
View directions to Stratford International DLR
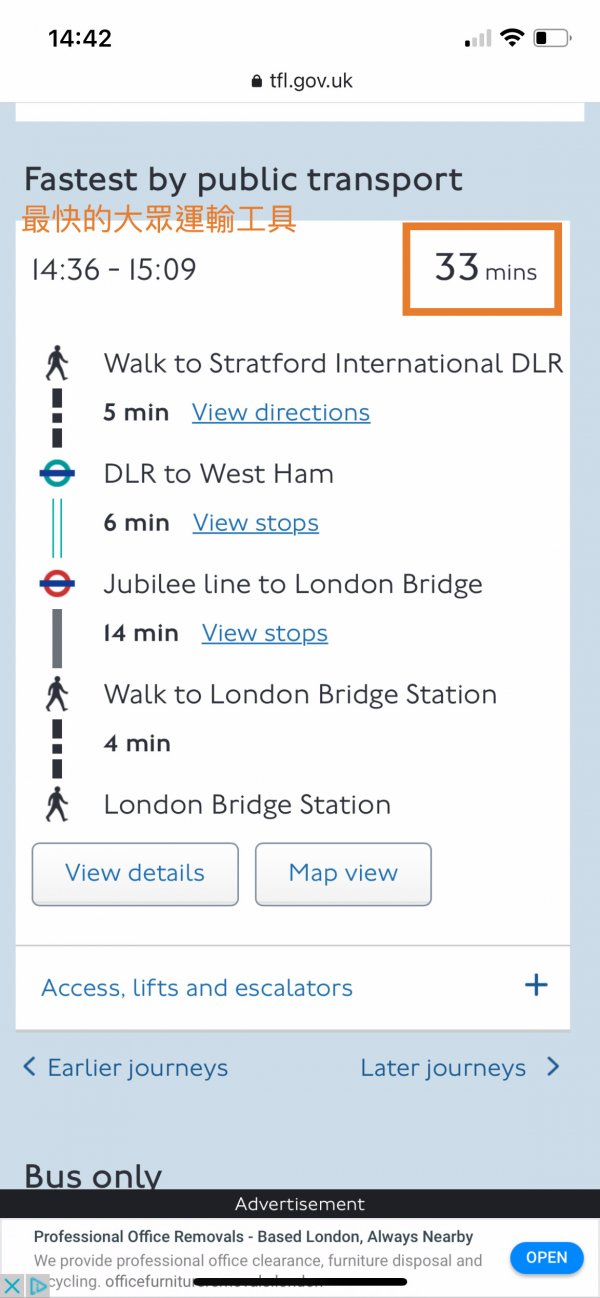(281, 413)
